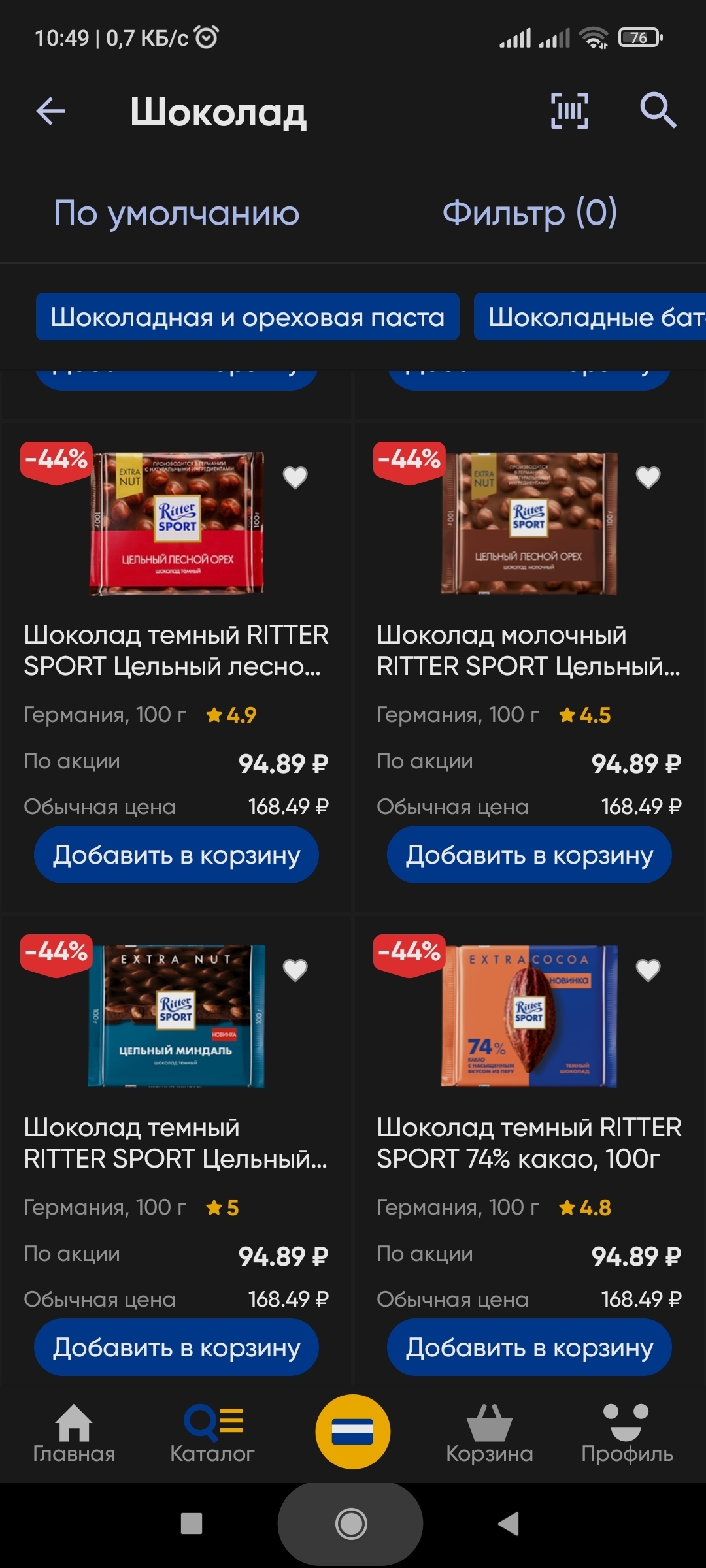Screen dimensions: 706x1568
Task: Favorite the dark RITTER SPORT Цельный лесной орех
Action: coord(295,478)
